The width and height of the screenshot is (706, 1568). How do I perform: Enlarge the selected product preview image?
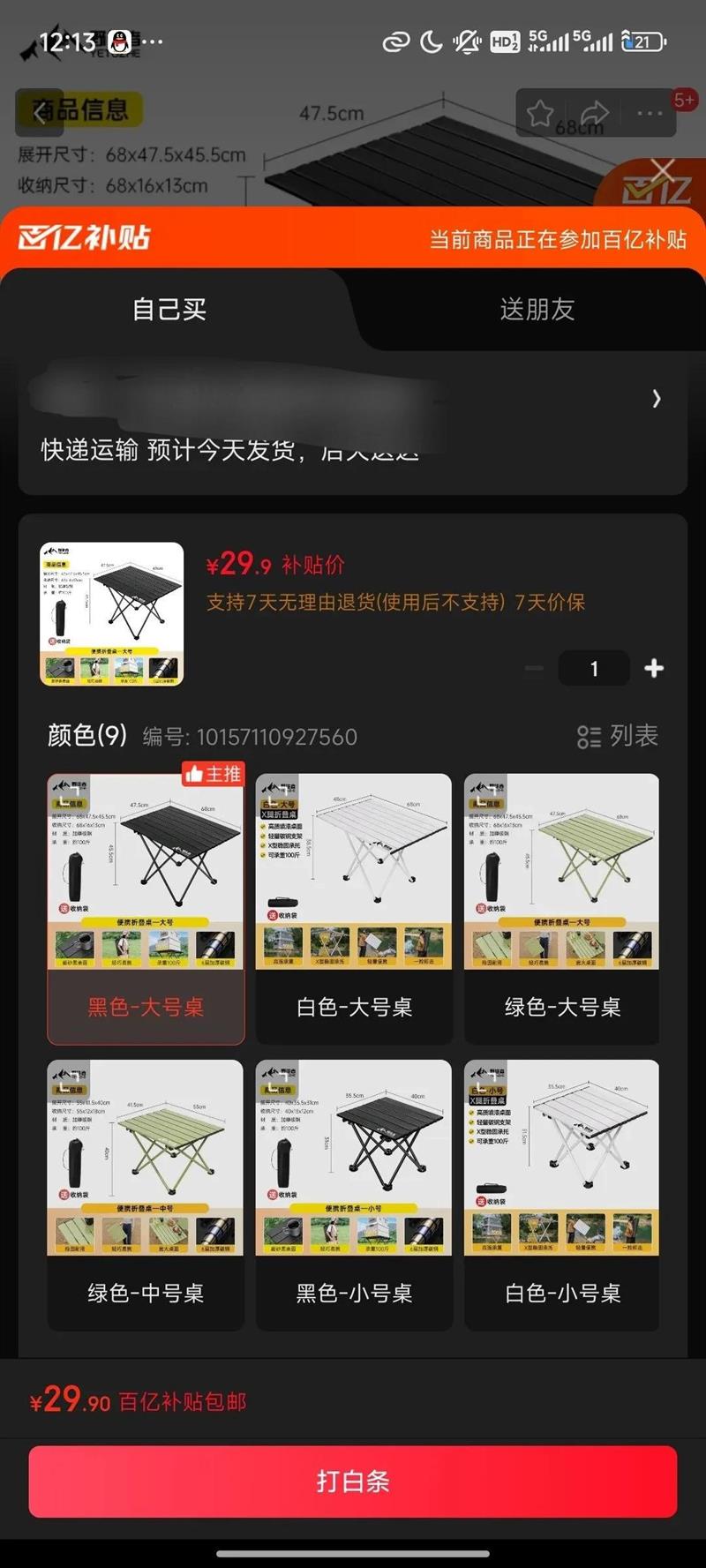tap(112, 614)
